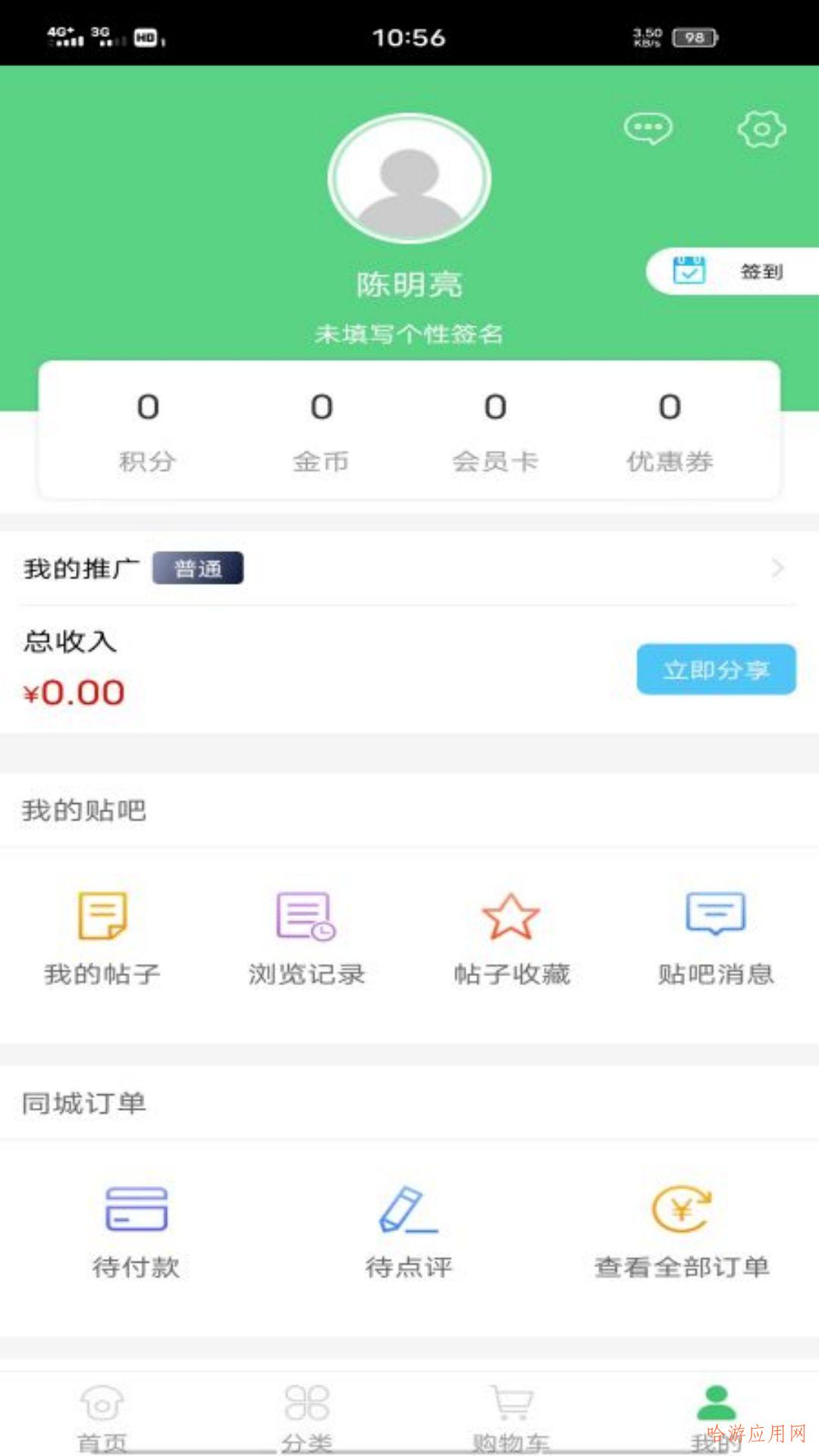Open the 会员卡 membership cards

[495, 430]
